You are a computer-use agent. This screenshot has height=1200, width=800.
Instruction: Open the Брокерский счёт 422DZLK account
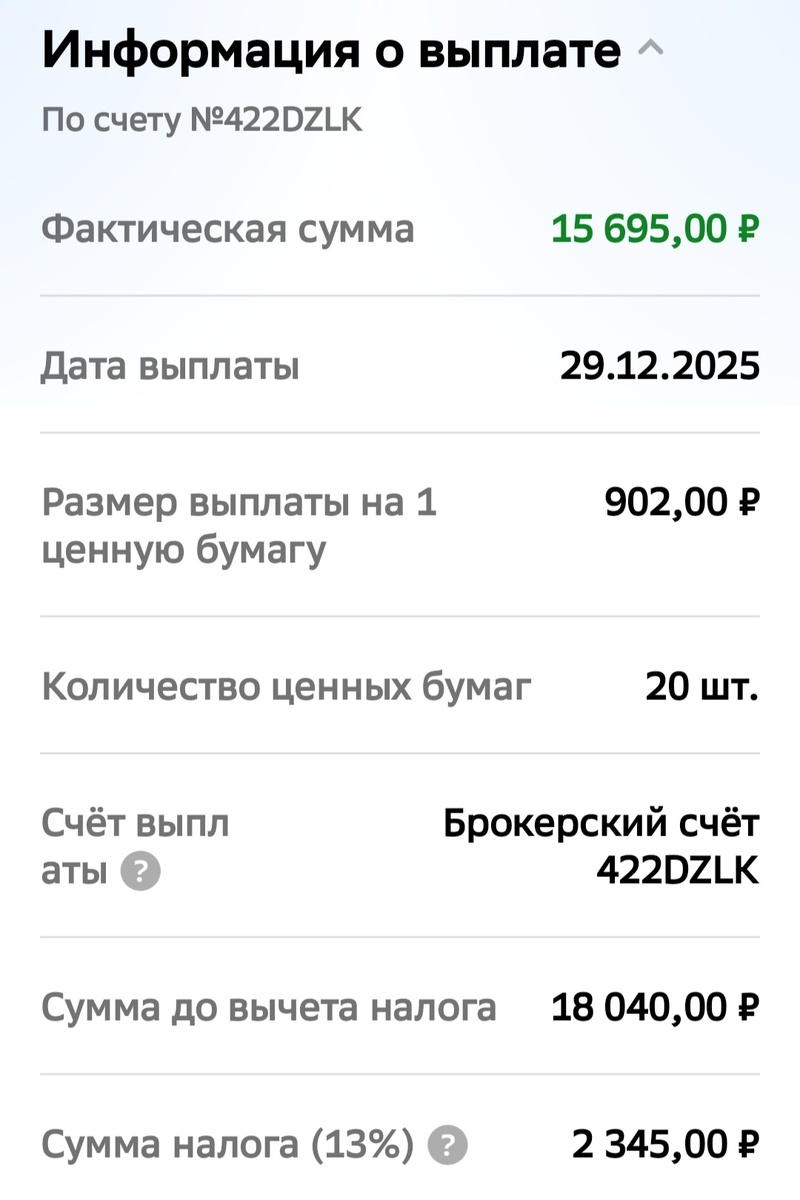tap(598, 845)
